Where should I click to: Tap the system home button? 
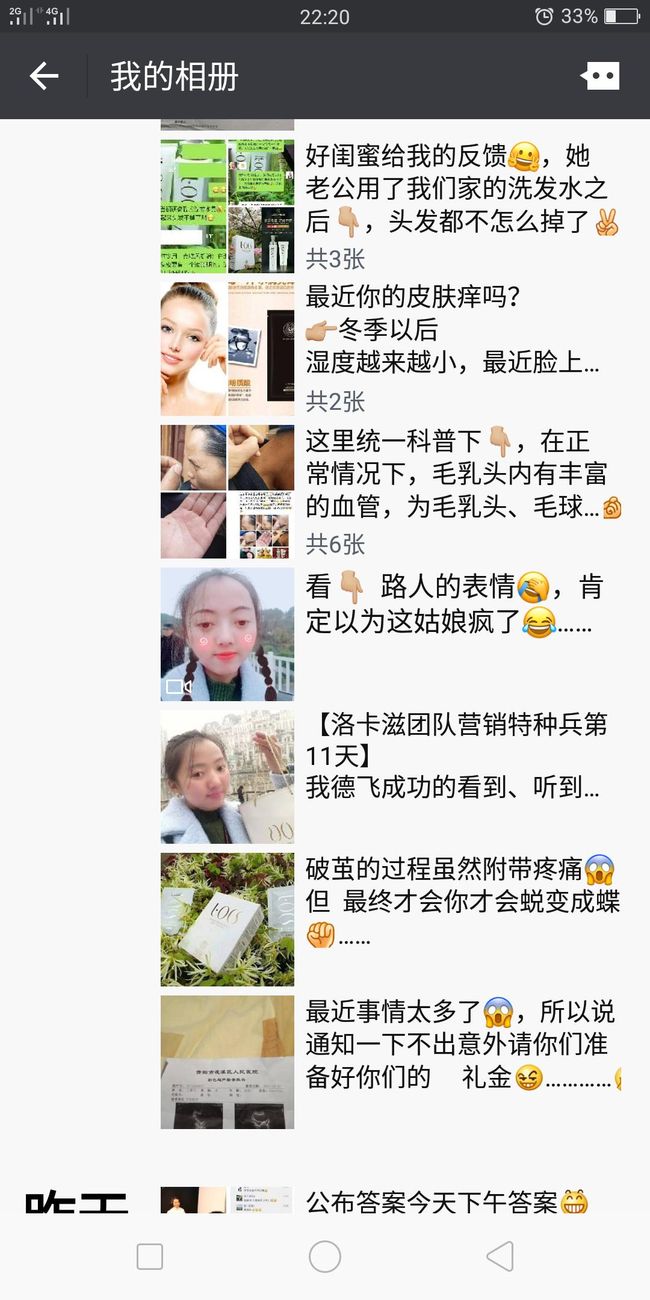325,1257
